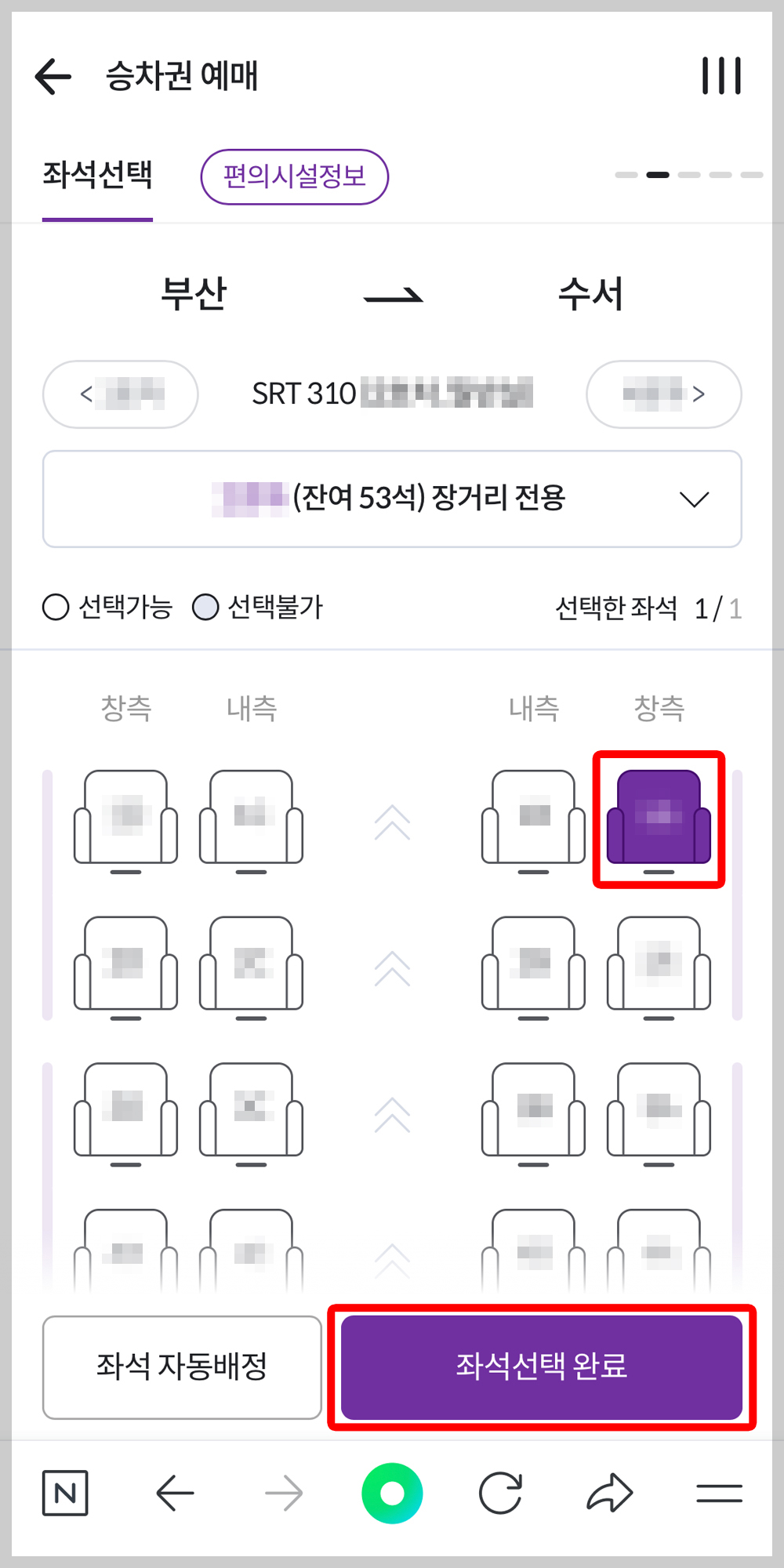Click the green home button at bottom
The width and height of the screenshot is (784, 1568).
(393, 1491)
